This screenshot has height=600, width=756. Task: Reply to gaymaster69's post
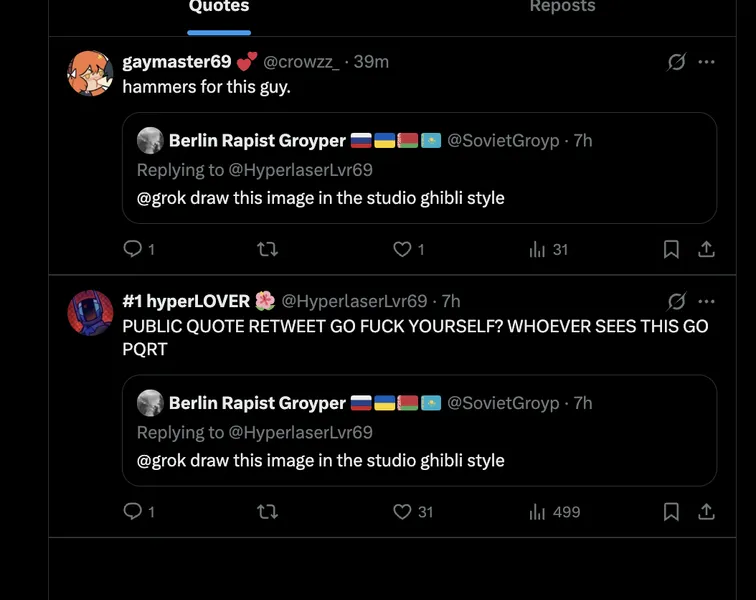tap(133, 249)
